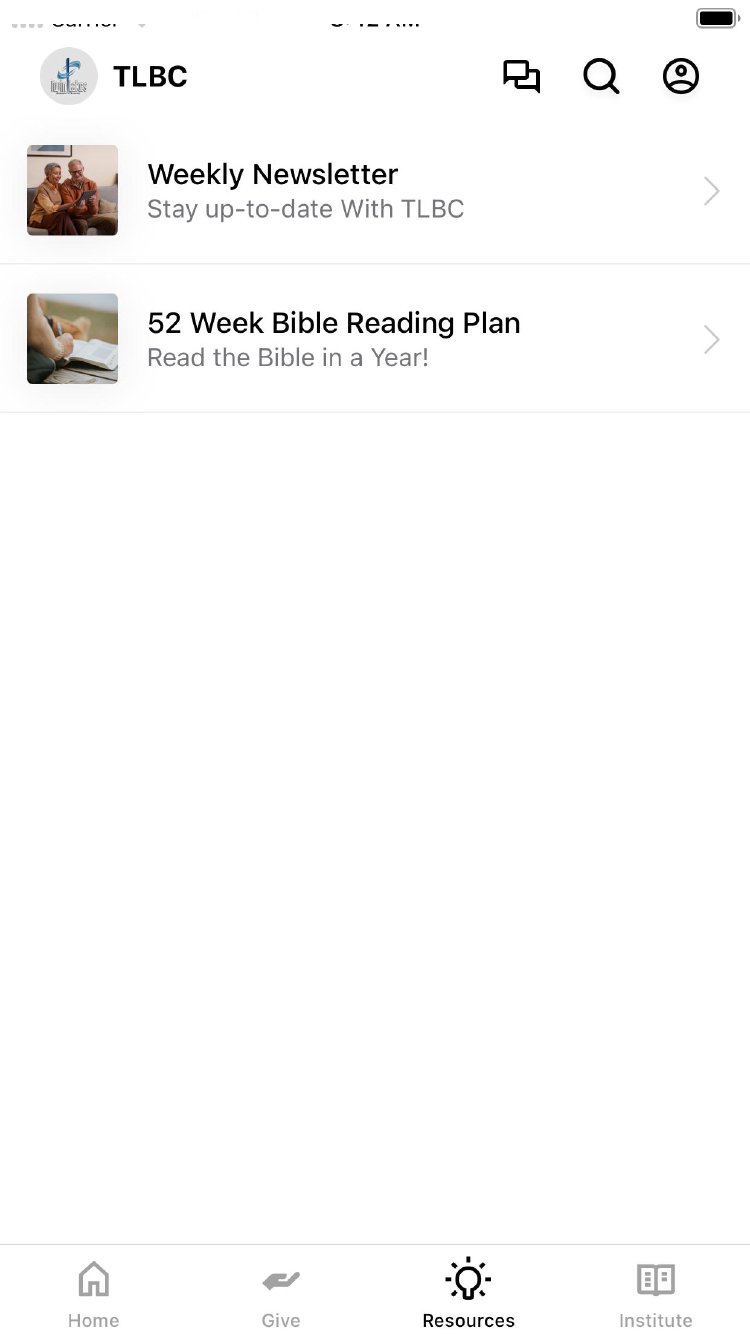Open the Weekly Newsletter row
This screenshot has width=750, height=1334.
tap(374, 190)
